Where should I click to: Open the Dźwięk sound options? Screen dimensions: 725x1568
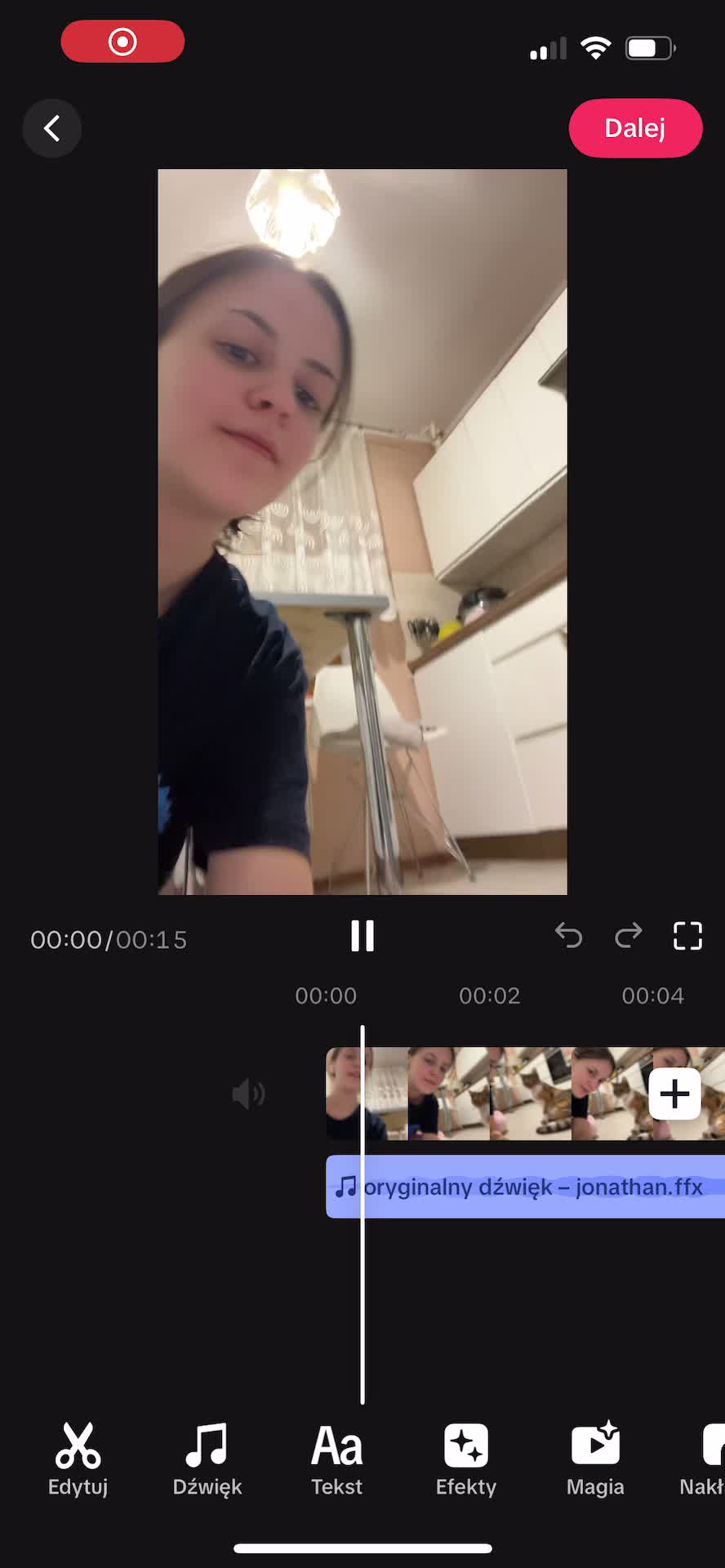[x=207, y=1459]
